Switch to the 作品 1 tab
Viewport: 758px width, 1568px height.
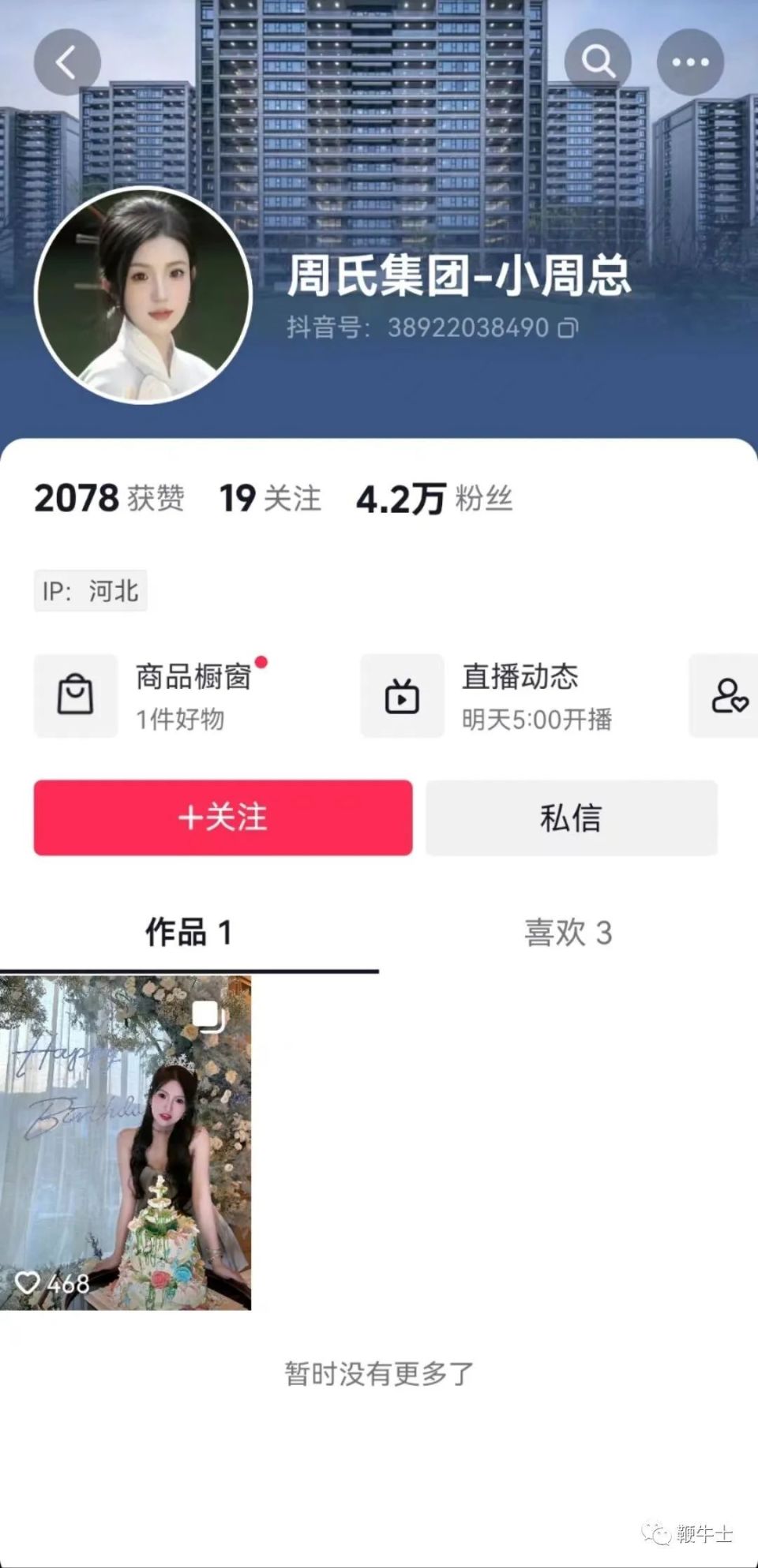[190, 934]
